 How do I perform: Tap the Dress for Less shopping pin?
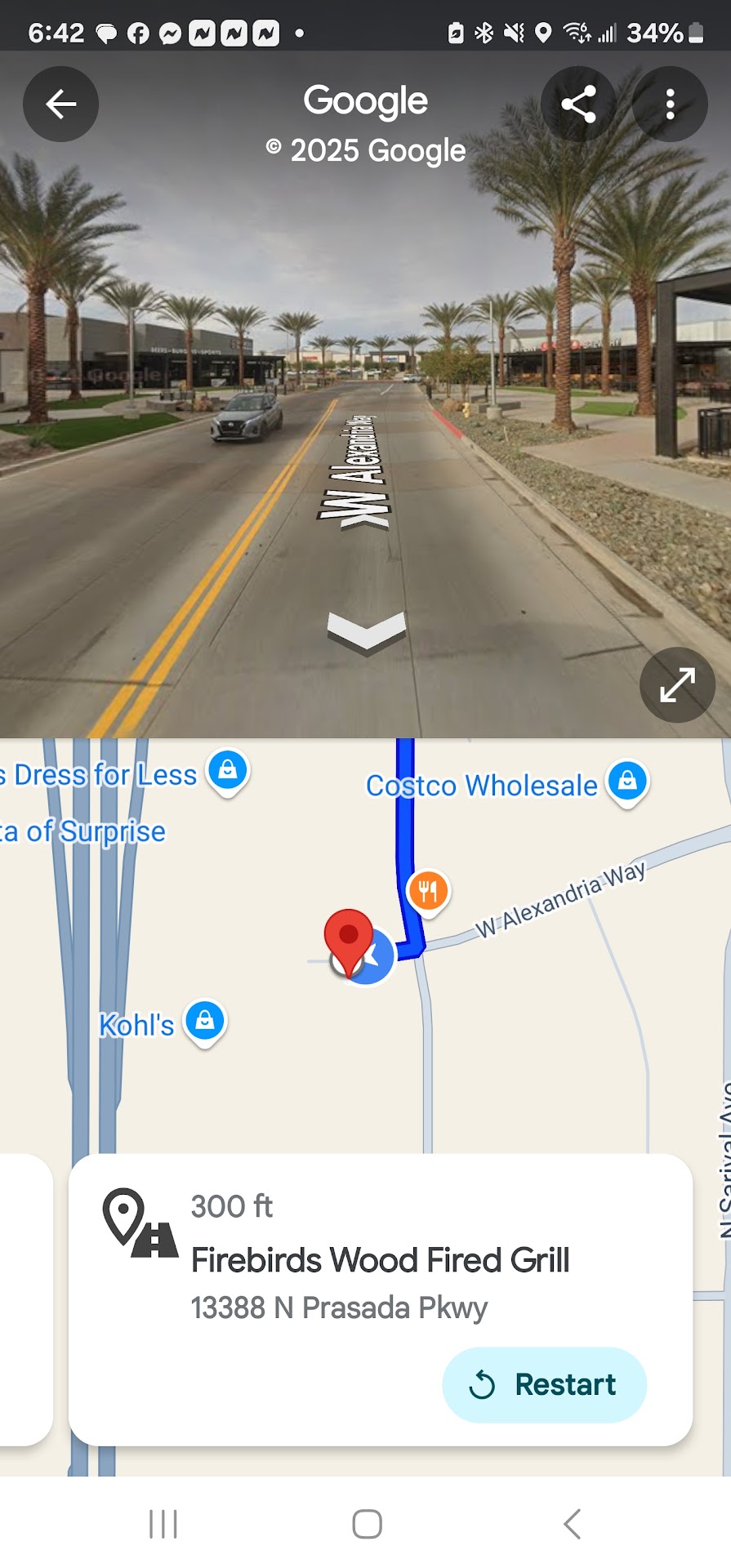click(228, 769)
